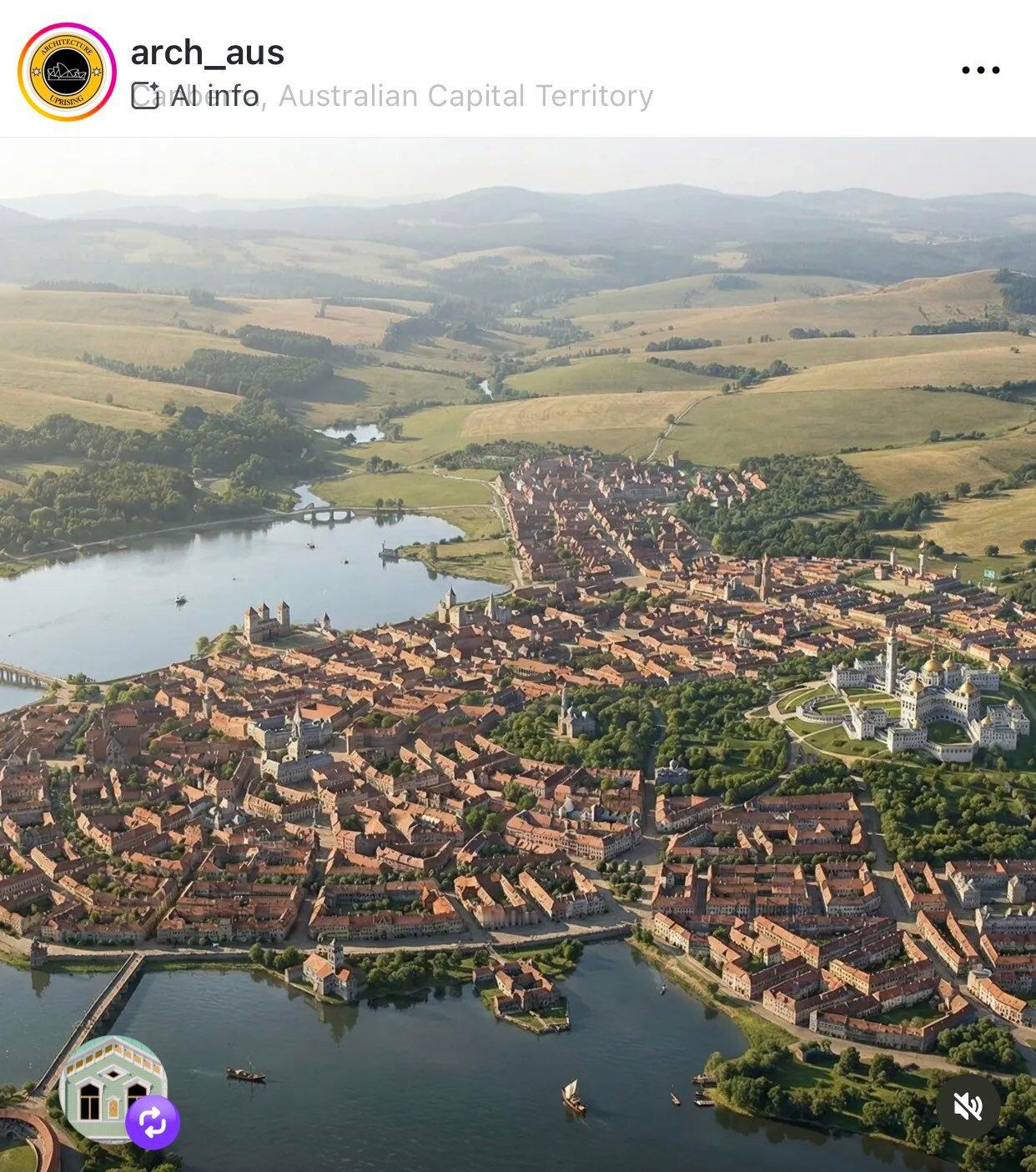Open the arch_aus username profile
1036x1172 pixels.
pyautogui.click(x=208, y=53)
